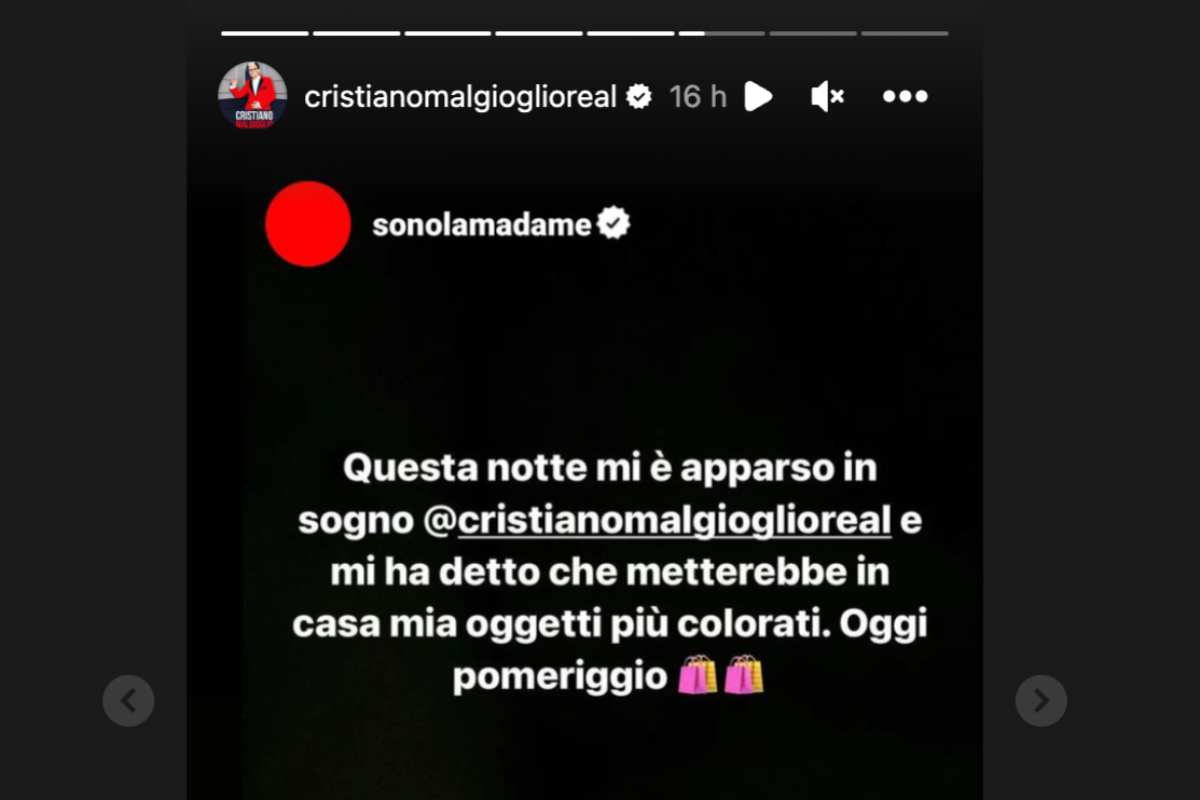
Task: Open cristianomalgioglioreal username link
Action: tap(460, 96)
